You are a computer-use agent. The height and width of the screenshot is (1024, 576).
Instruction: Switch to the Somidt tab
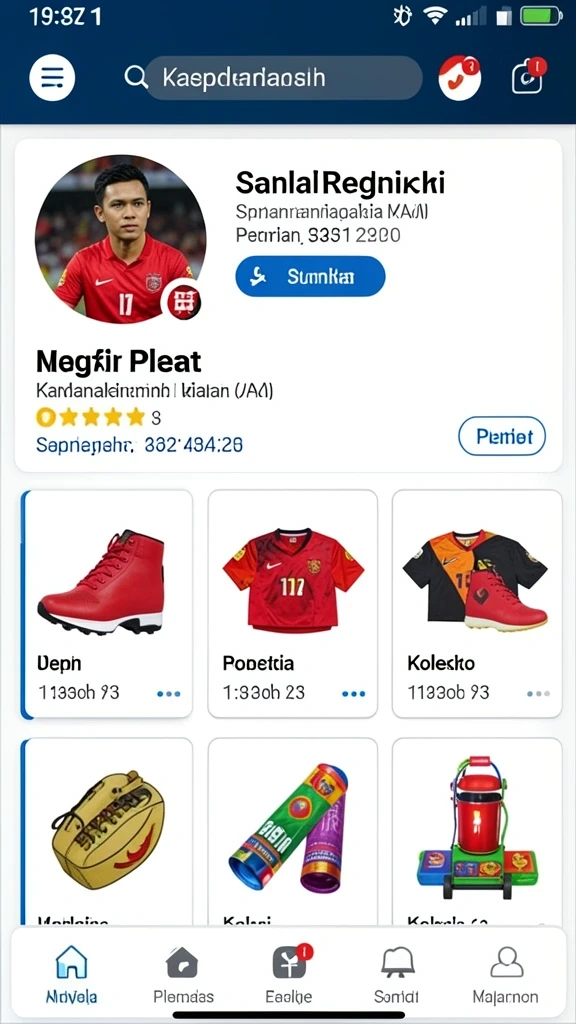click(396, 974)
